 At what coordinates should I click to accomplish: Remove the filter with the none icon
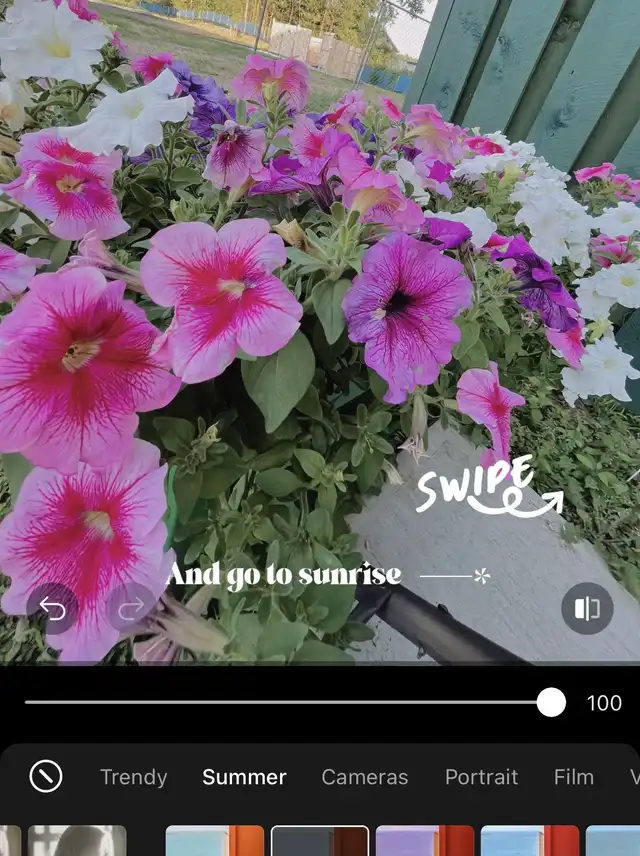46,776
